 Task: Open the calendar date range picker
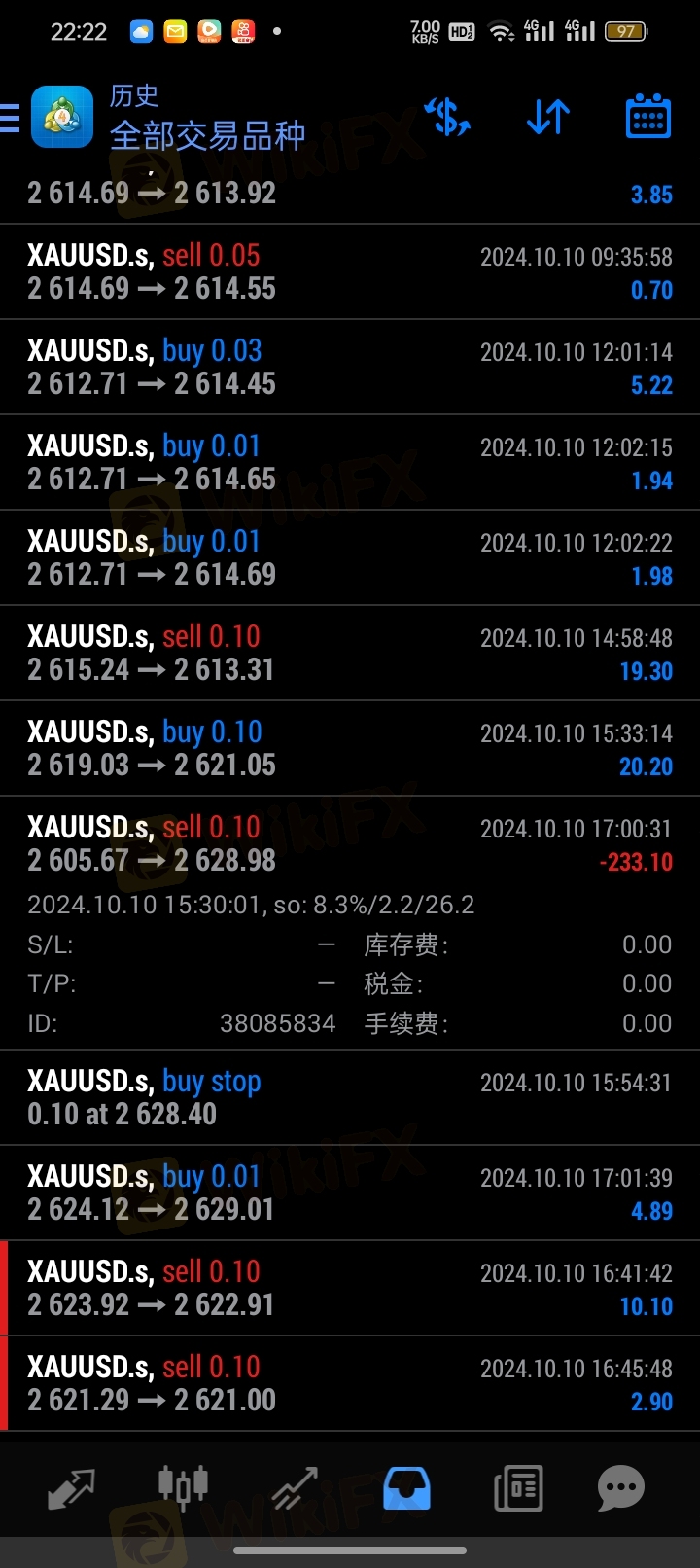tap(648, 118)
